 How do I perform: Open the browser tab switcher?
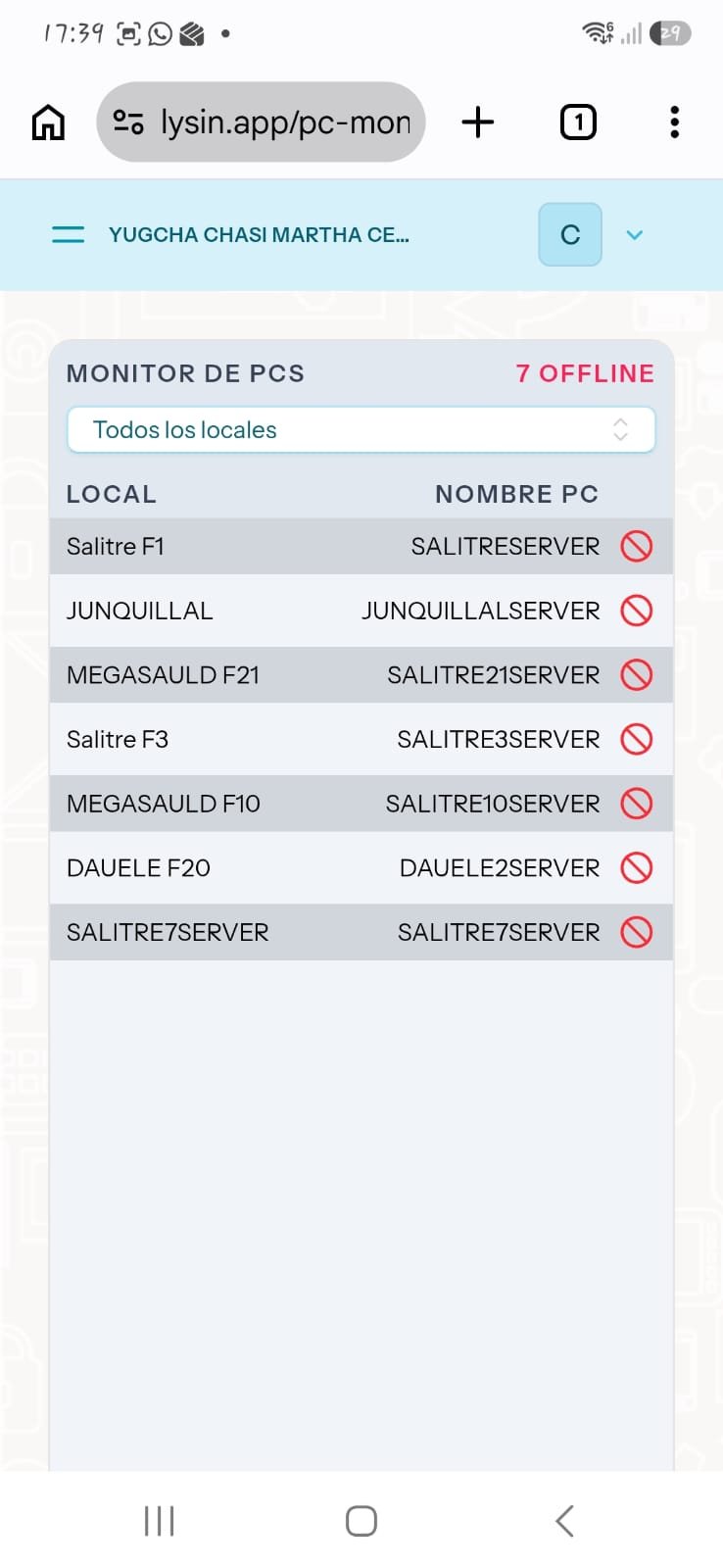click(x=578, y=122)
